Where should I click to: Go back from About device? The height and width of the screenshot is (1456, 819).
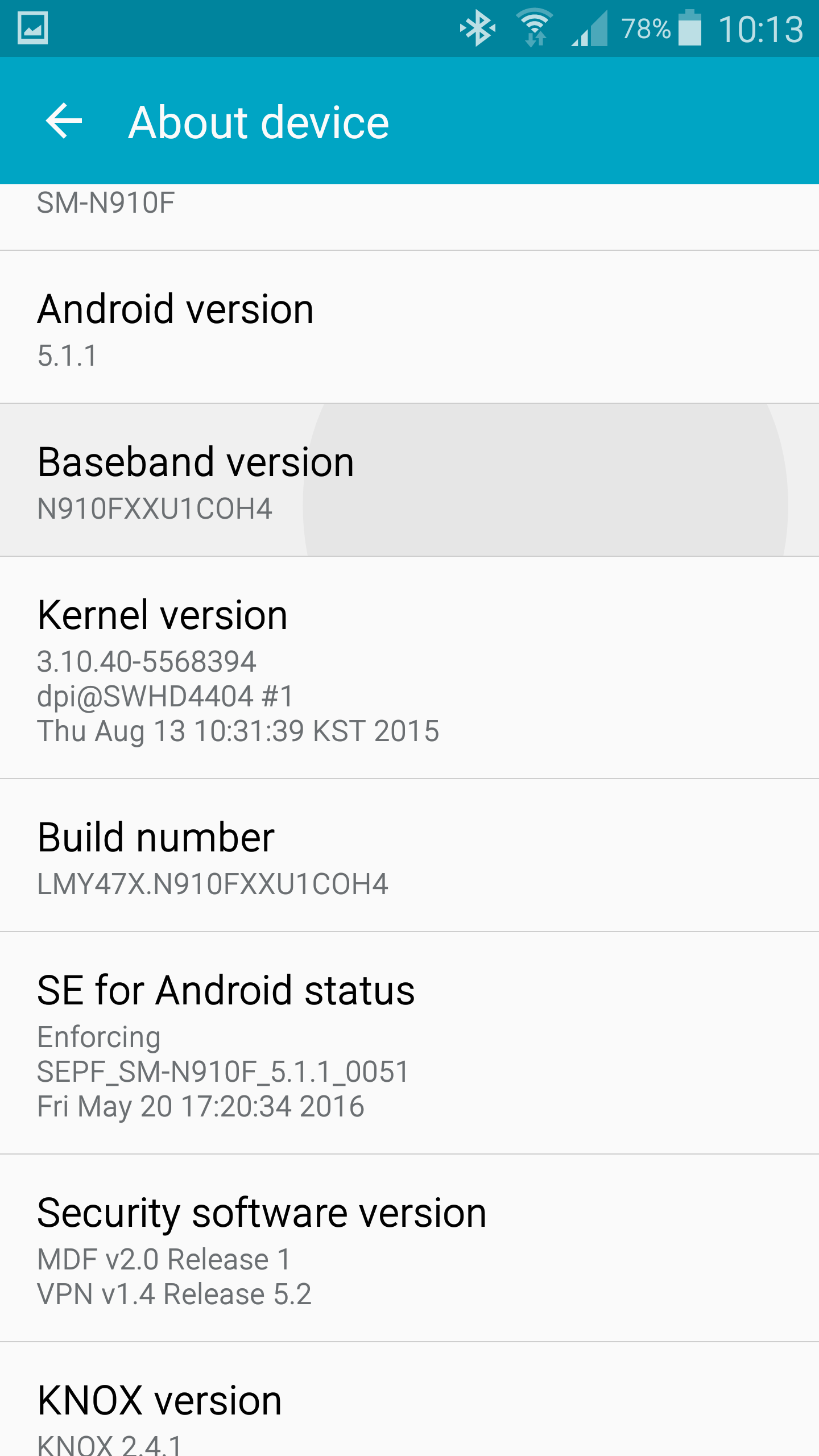pos(64,121)
